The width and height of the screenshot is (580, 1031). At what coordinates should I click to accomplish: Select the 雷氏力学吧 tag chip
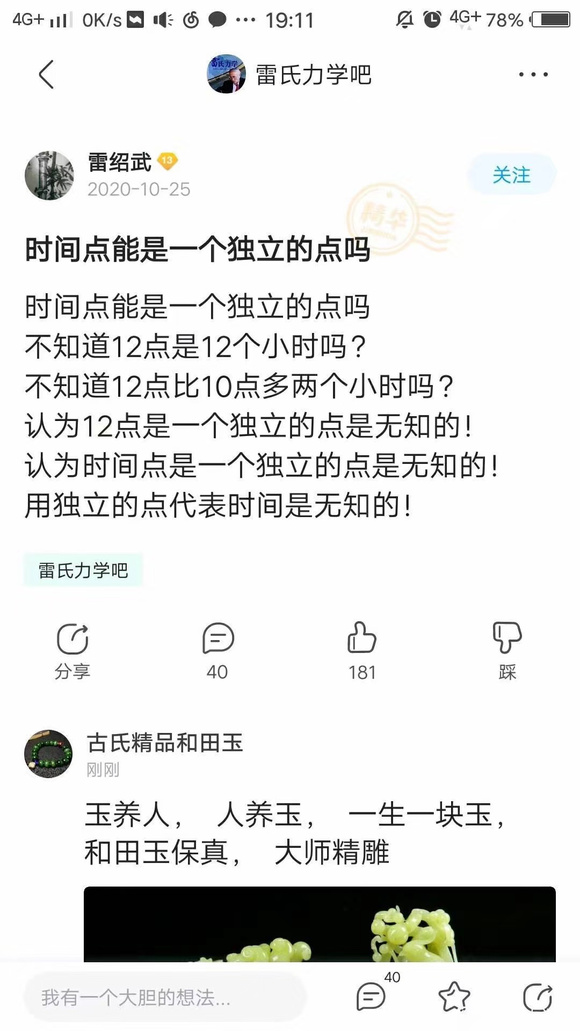83,570
